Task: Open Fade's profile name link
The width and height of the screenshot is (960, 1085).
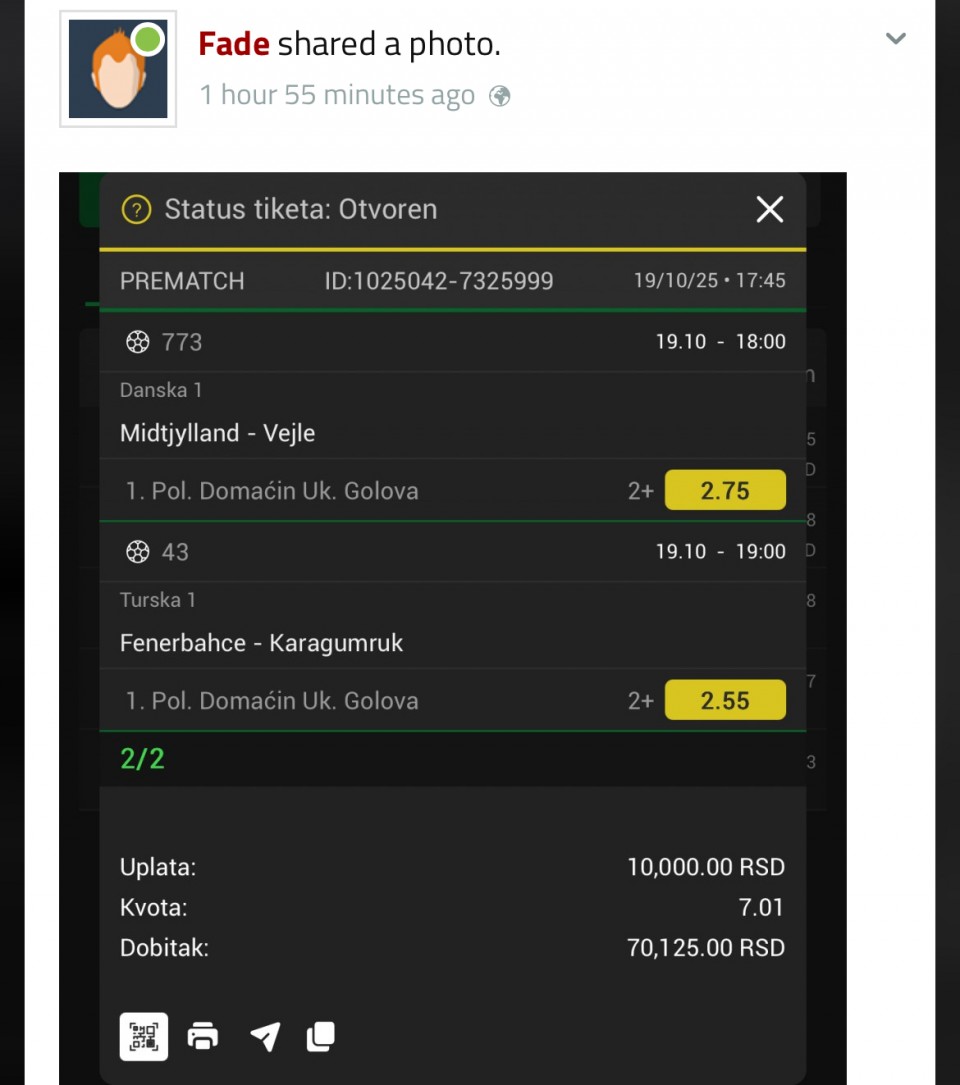Action: pos(234,44)
